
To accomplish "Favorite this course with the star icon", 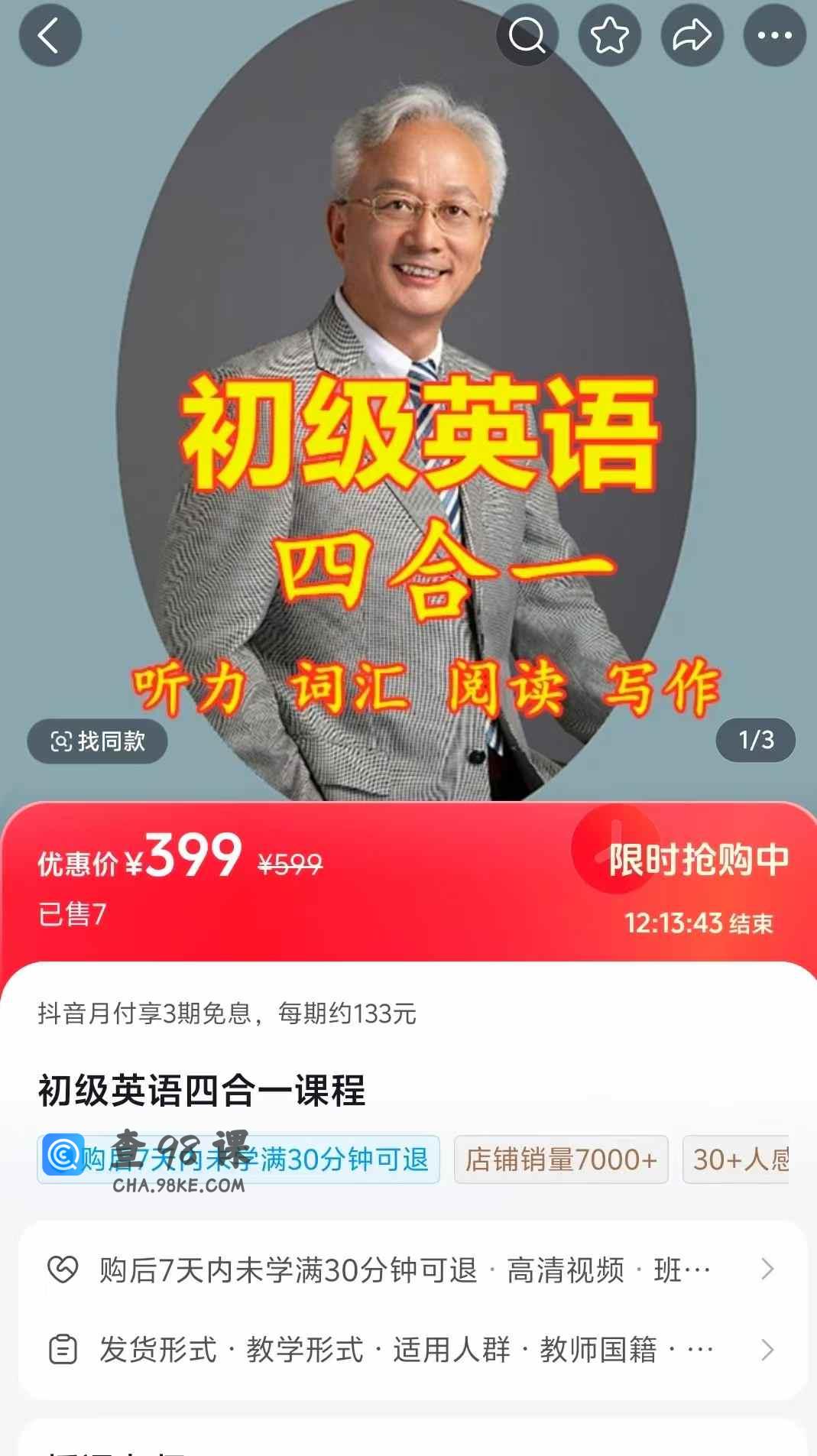I will click(609, 35).
